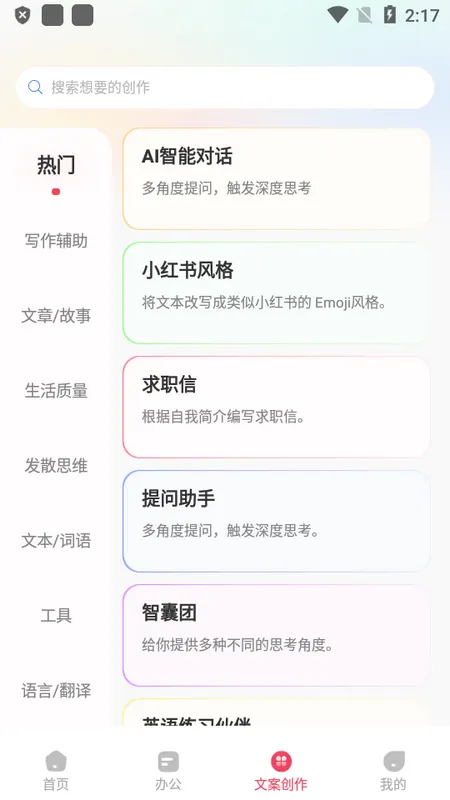Show the 发散思维 category
Image resolution: width=450 pixels, height=800 pixels.
[56, 466]
